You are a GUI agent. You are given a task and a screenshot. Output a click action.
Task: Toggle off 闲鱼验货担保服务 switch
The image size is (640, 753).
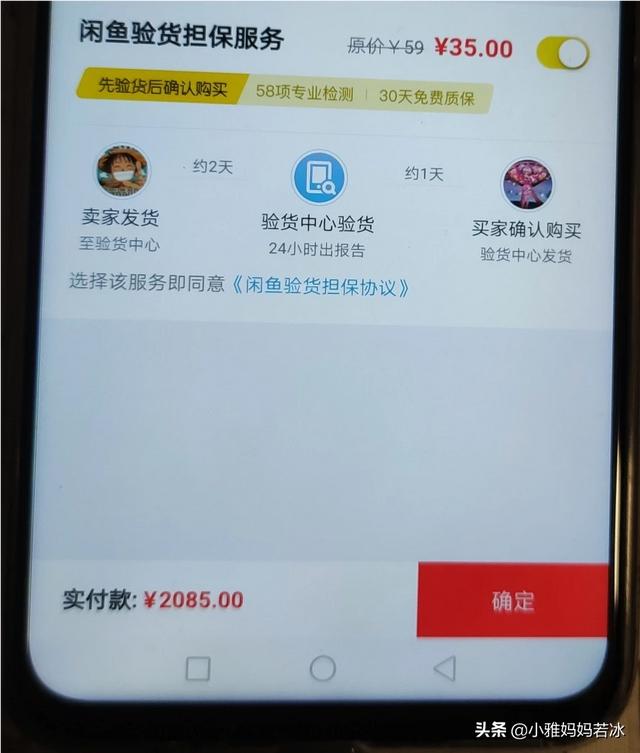(562, 52)
